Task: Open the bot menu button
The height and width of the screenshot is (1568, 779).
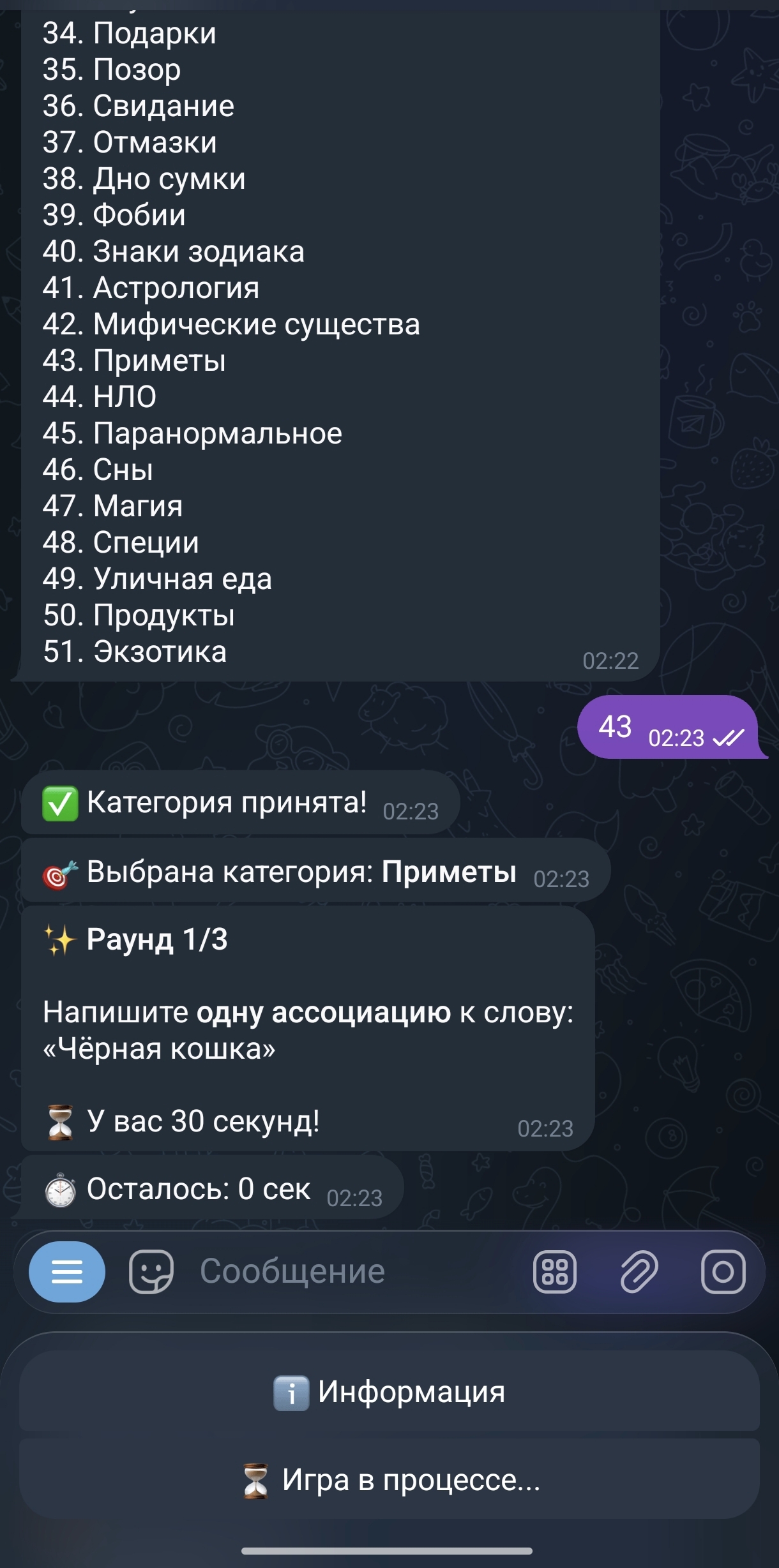Action: (x=67, y=1271)
